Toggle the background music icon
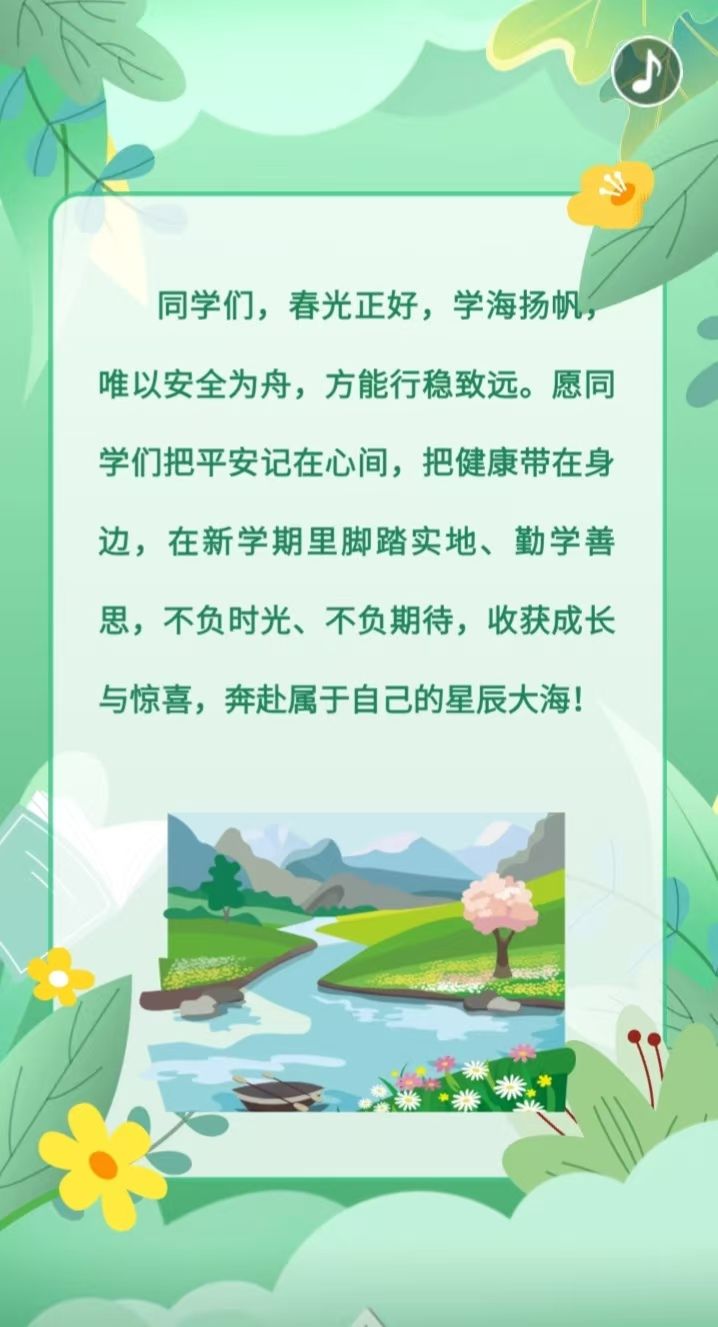This screenshot has width=718, height=1327. [647, 72]
